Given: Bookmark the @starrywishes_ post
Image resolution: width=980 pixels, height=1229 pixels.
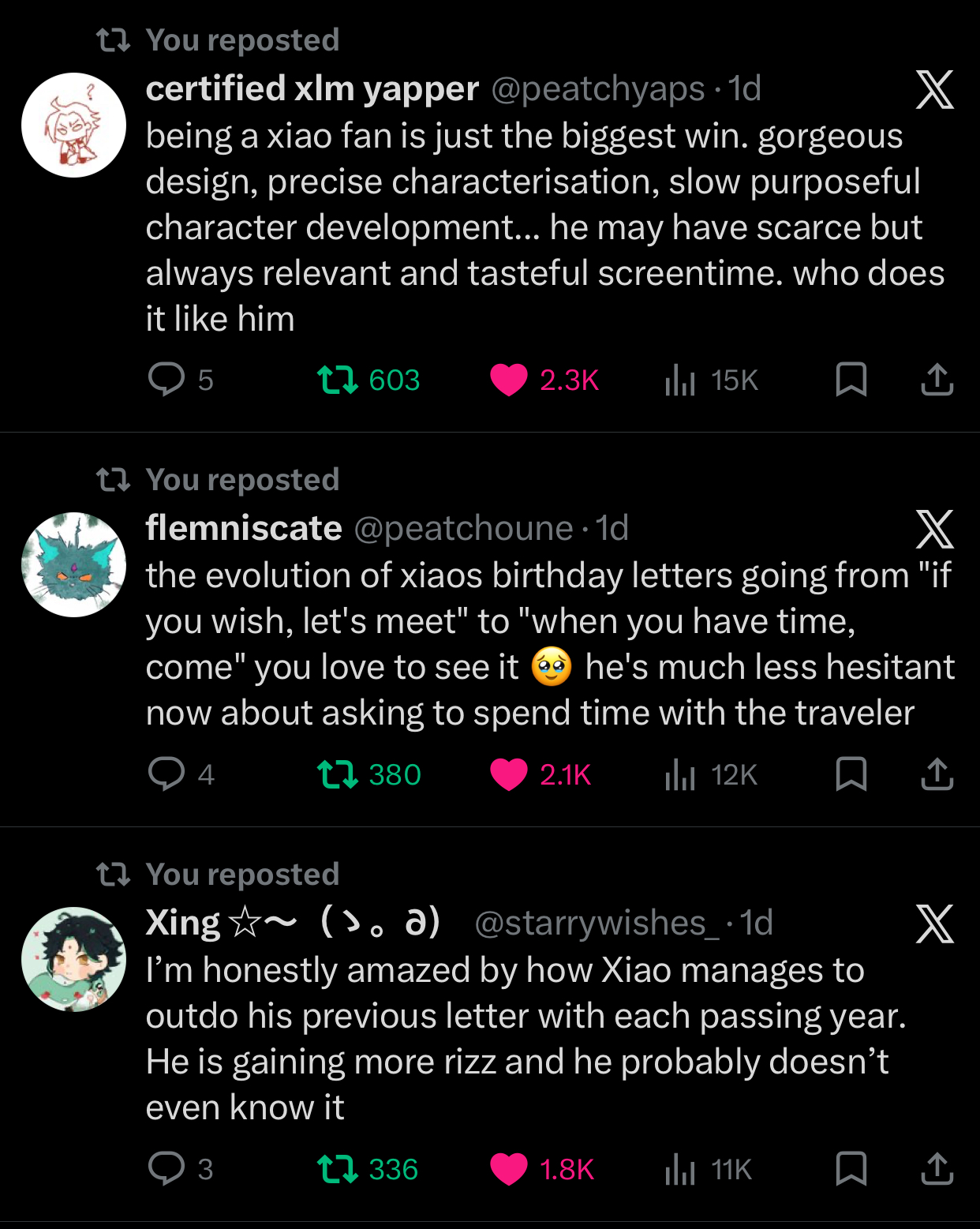Looking at the screenshot, I should click(x=851, y=1168).
